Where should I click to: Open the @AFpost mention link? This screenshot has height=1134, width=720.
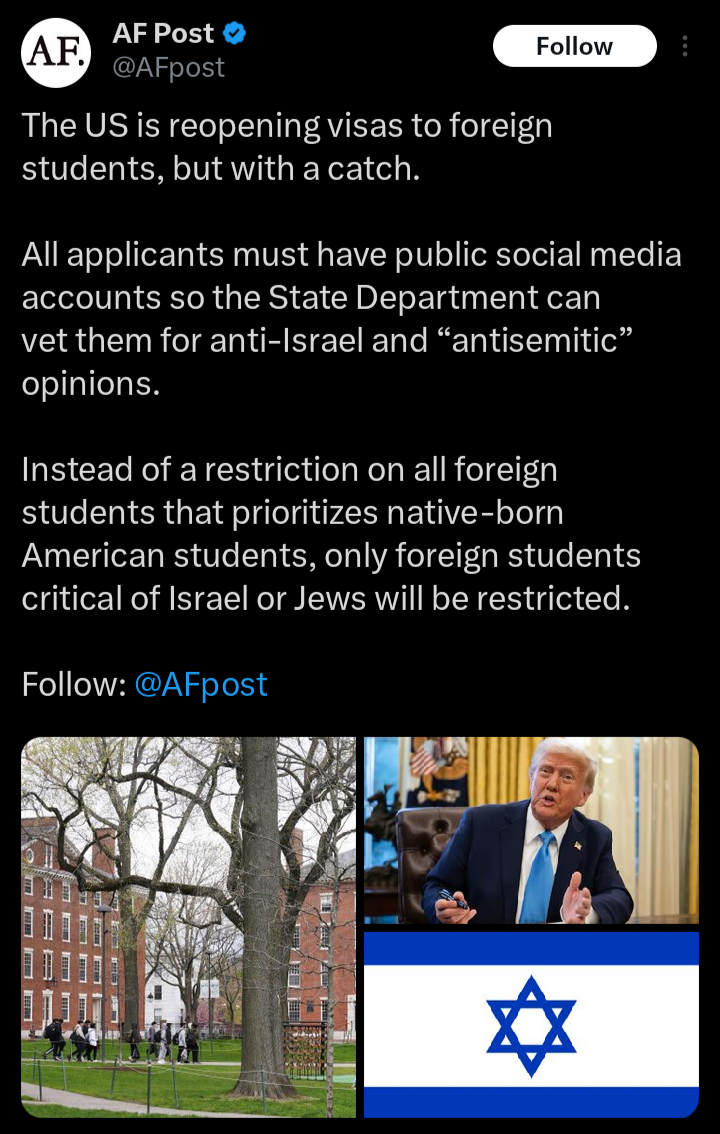coord(200,684)
